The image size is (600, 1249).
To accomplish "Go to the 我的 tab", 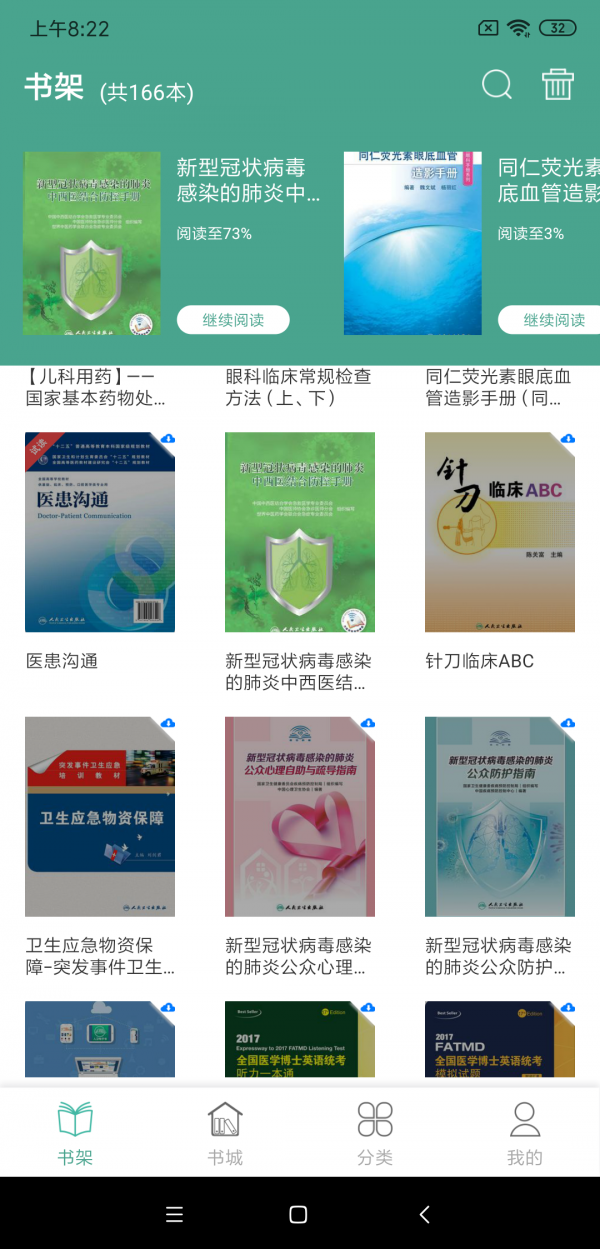I will point(524,1133).
